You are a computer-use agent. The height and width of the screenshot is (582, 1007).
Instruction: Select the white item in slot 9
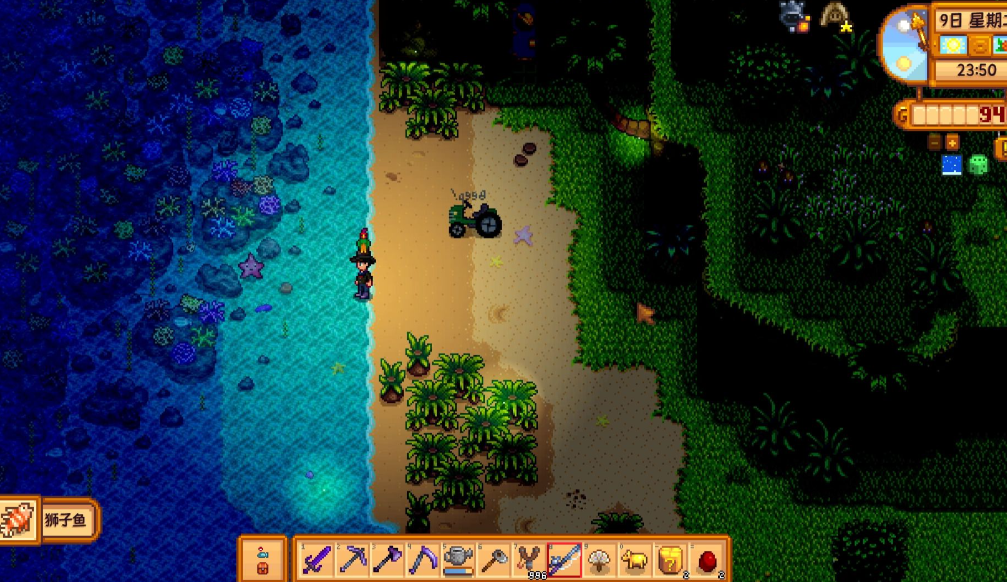coord(600,558)
